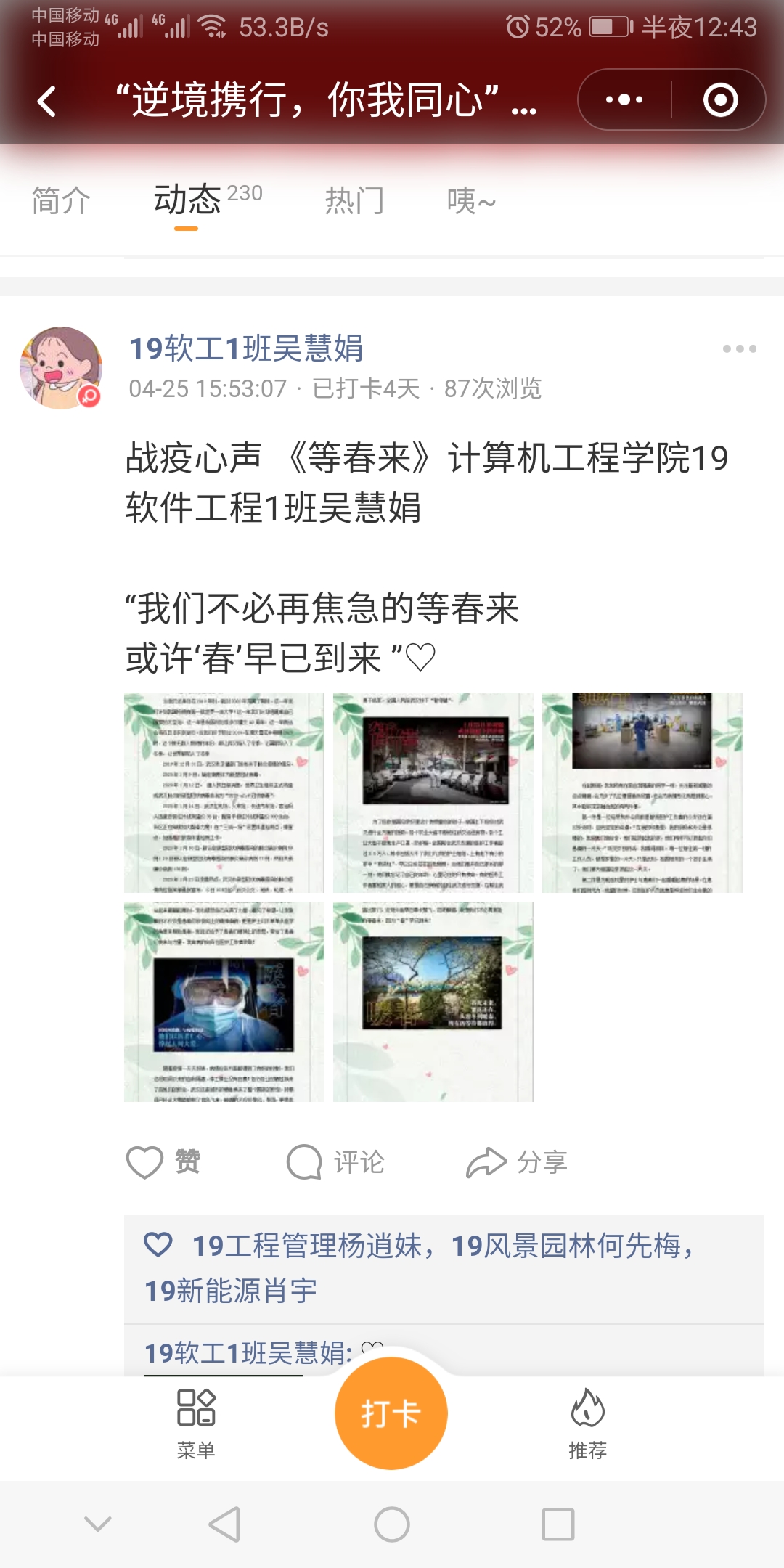This screenshot has height=1568, width=784.
Task: Open 吴慧娟's profile avatar
Action: [61, 367]
